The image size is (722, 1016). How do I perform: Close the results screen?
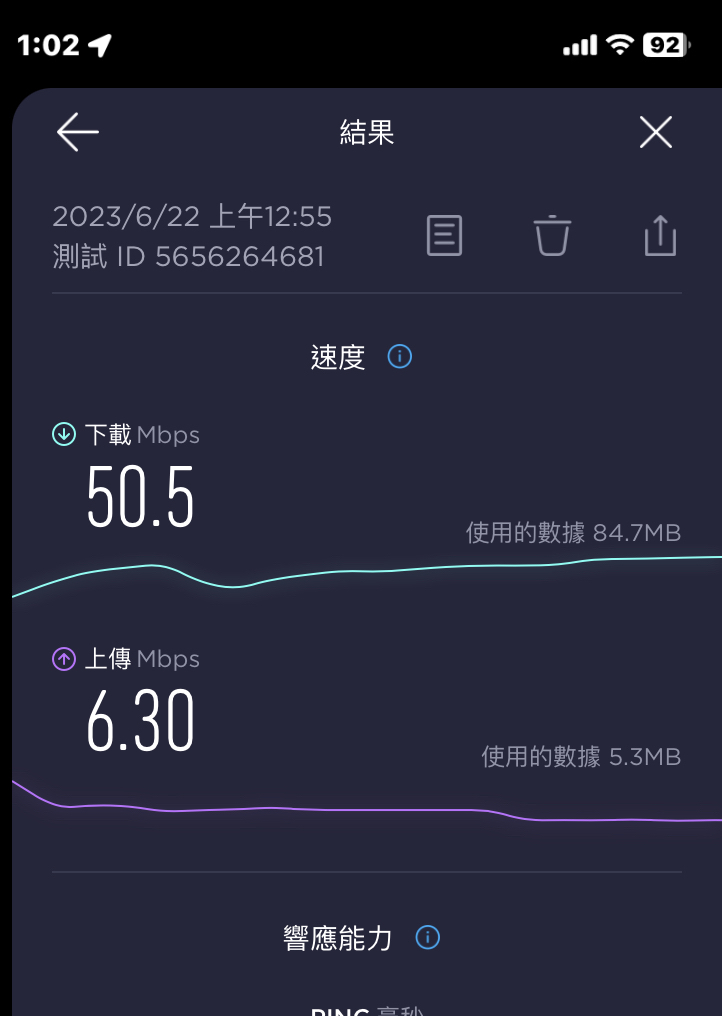point(656,132)
